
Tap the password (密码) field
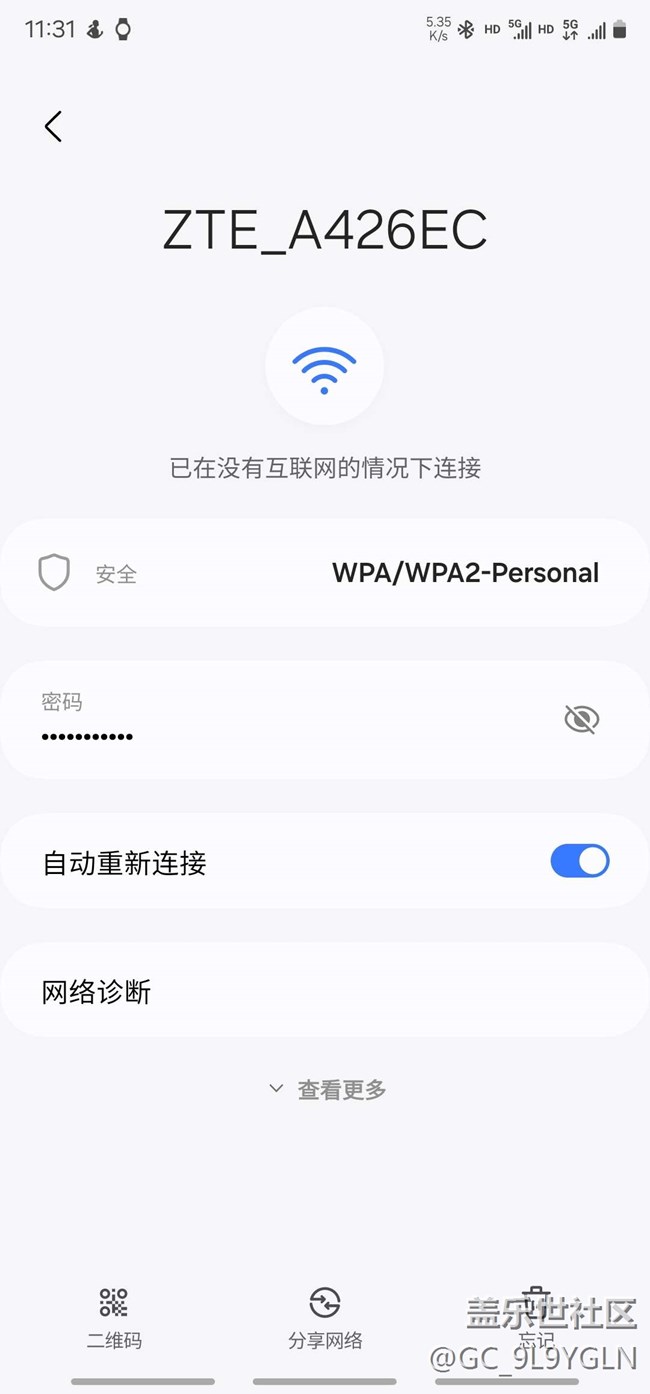click(x=280, y=720)
